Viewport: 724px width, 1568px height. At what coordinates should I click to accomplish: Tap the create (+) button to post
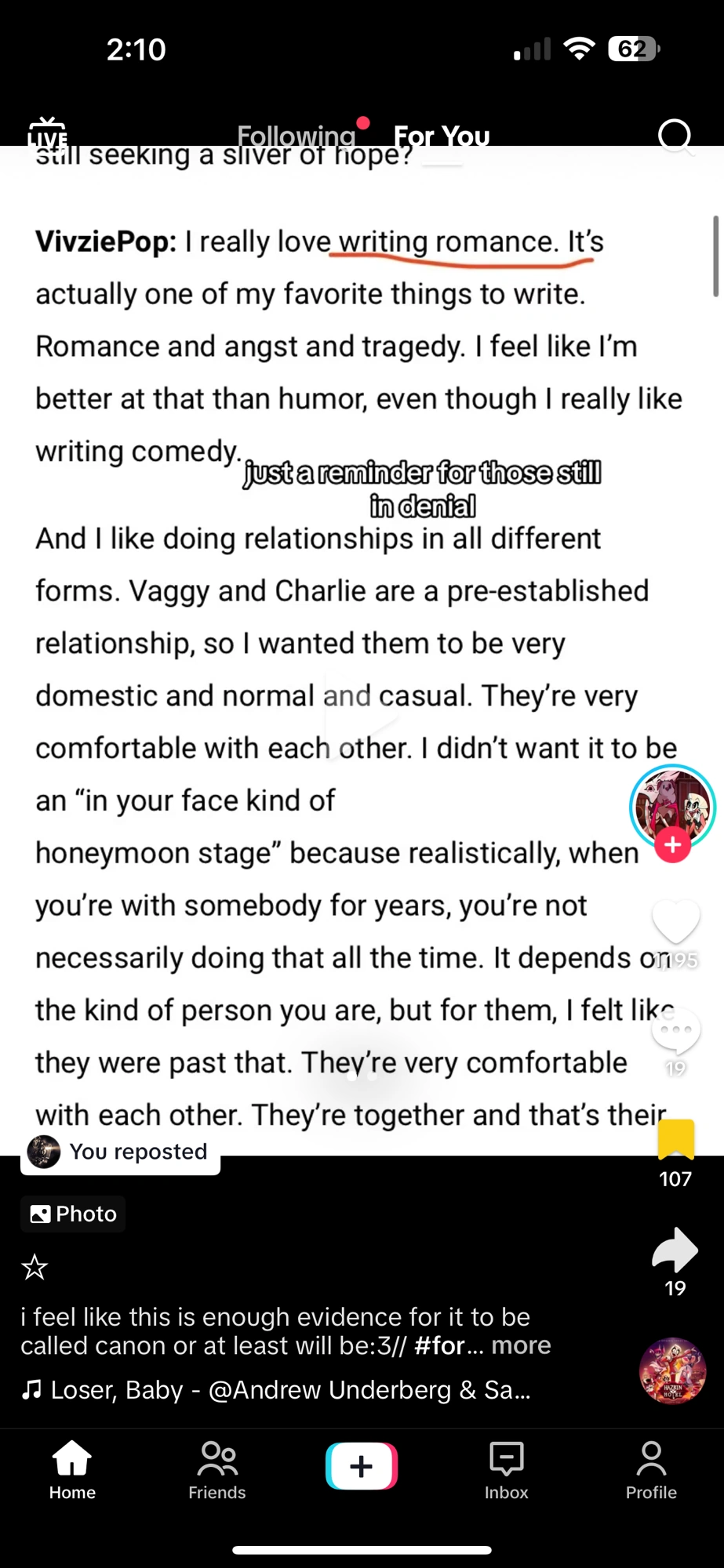361,1465
